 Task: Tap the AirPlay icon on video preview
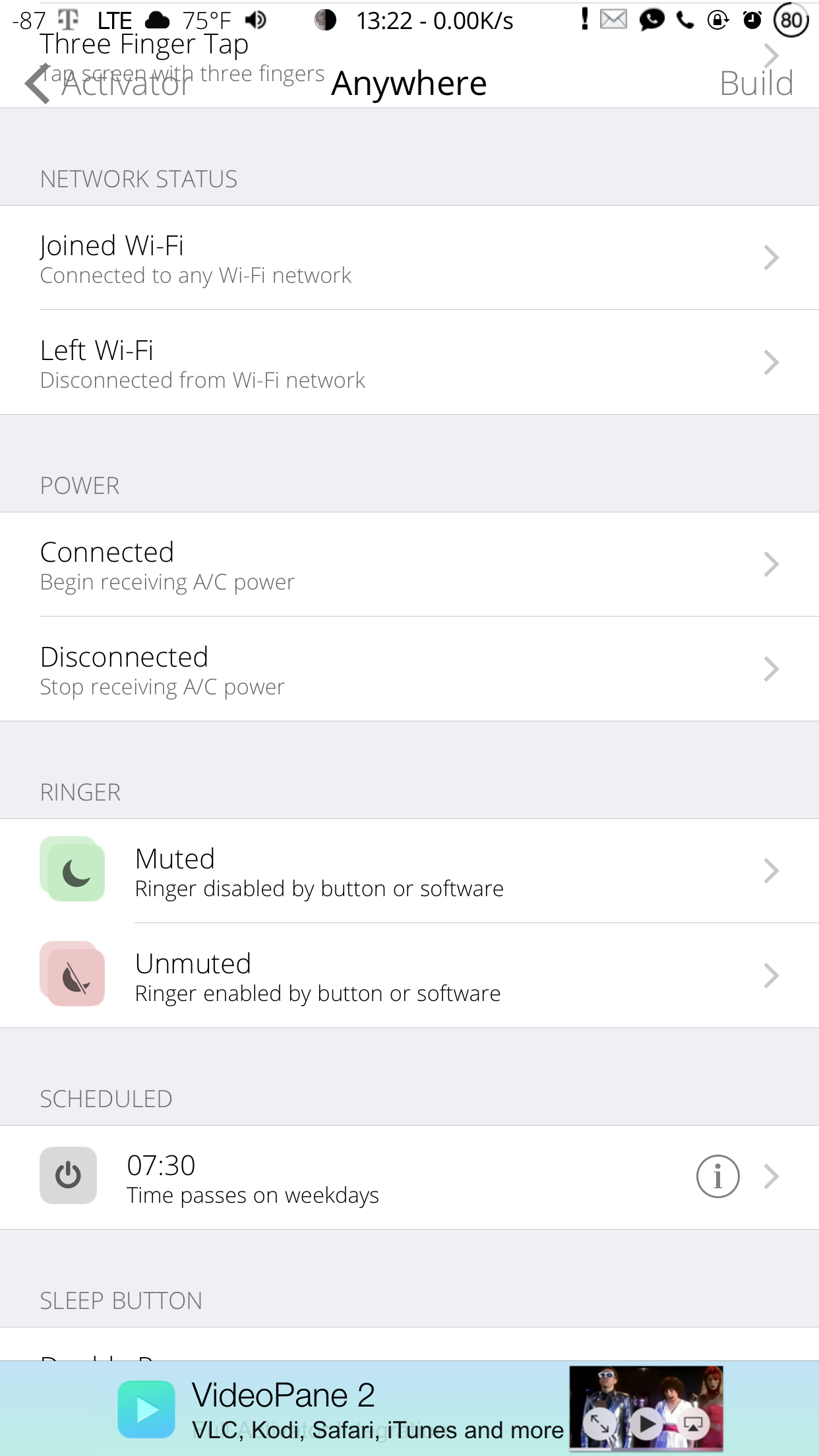(x=692, y=1424)
